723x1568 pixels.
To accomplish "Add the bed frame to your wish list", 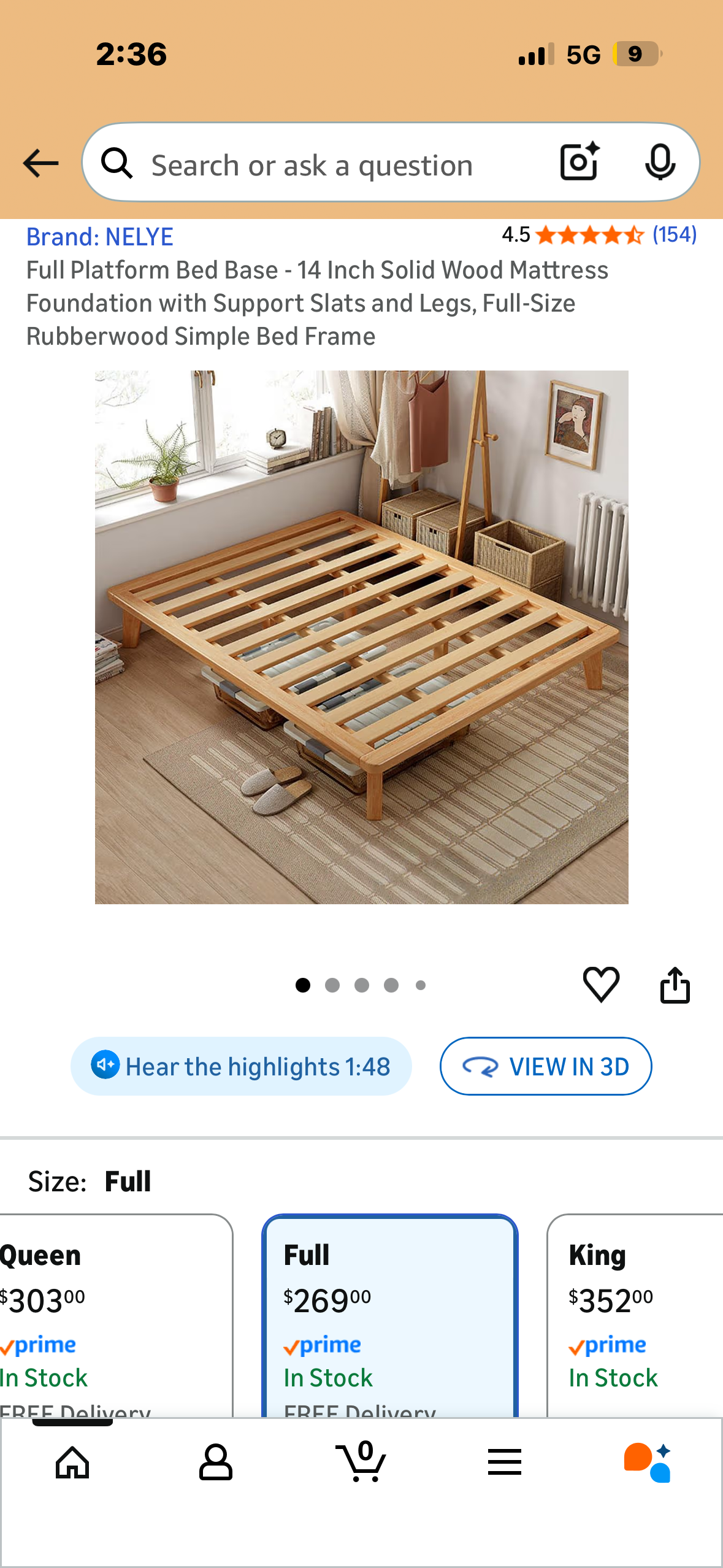I will pos(602,985).
